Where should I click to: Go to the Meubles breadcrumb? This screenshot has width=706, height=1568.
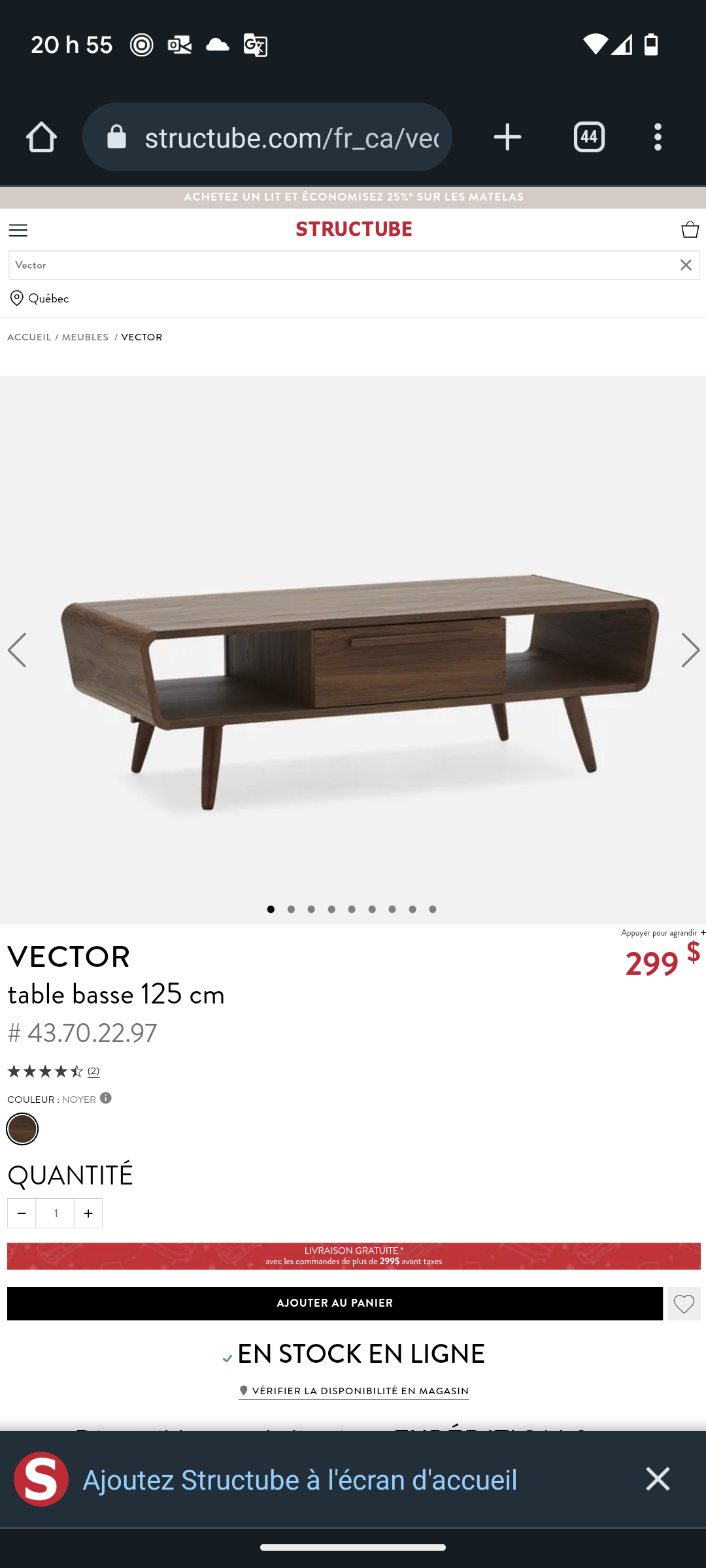85,337
